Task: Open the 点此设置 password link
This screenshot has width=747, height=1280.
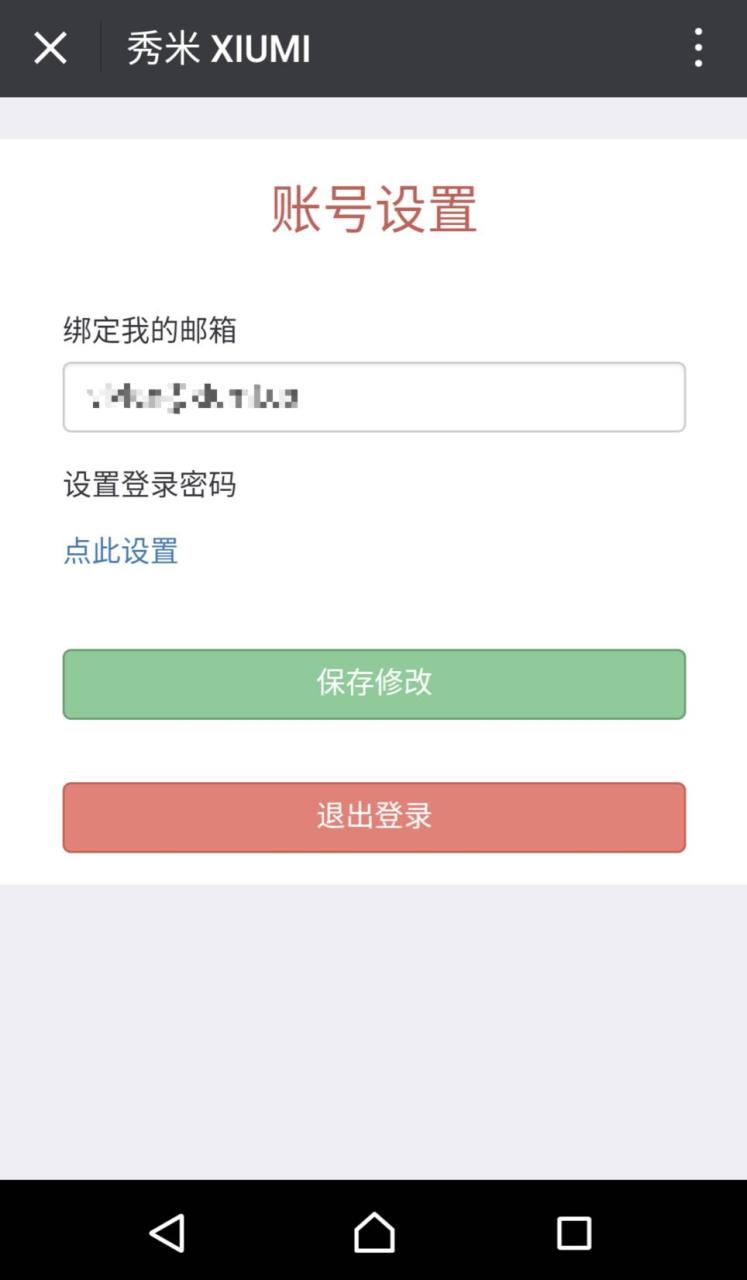Action: tap(121, 551)
